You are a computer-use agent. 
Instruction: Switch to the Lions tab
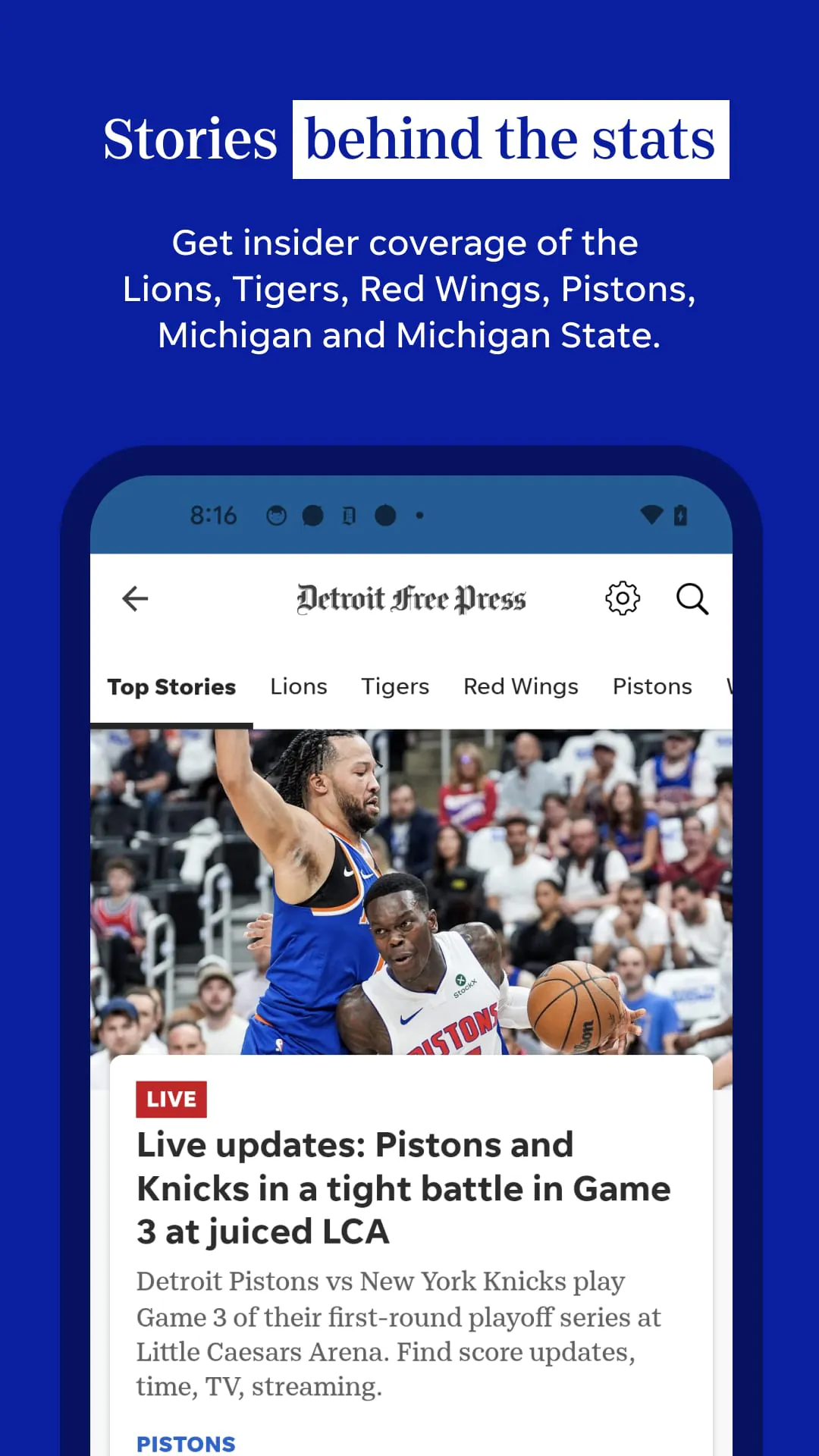click(x=298, y=686)
